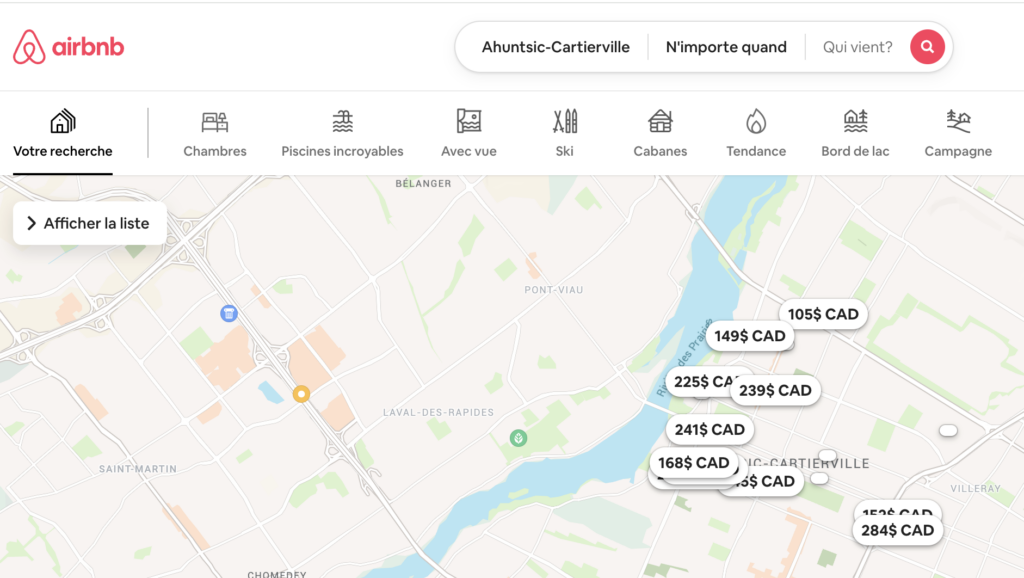Open the Qui vient? guest selector
1024x578 pixels.
[x=857, y=47]
